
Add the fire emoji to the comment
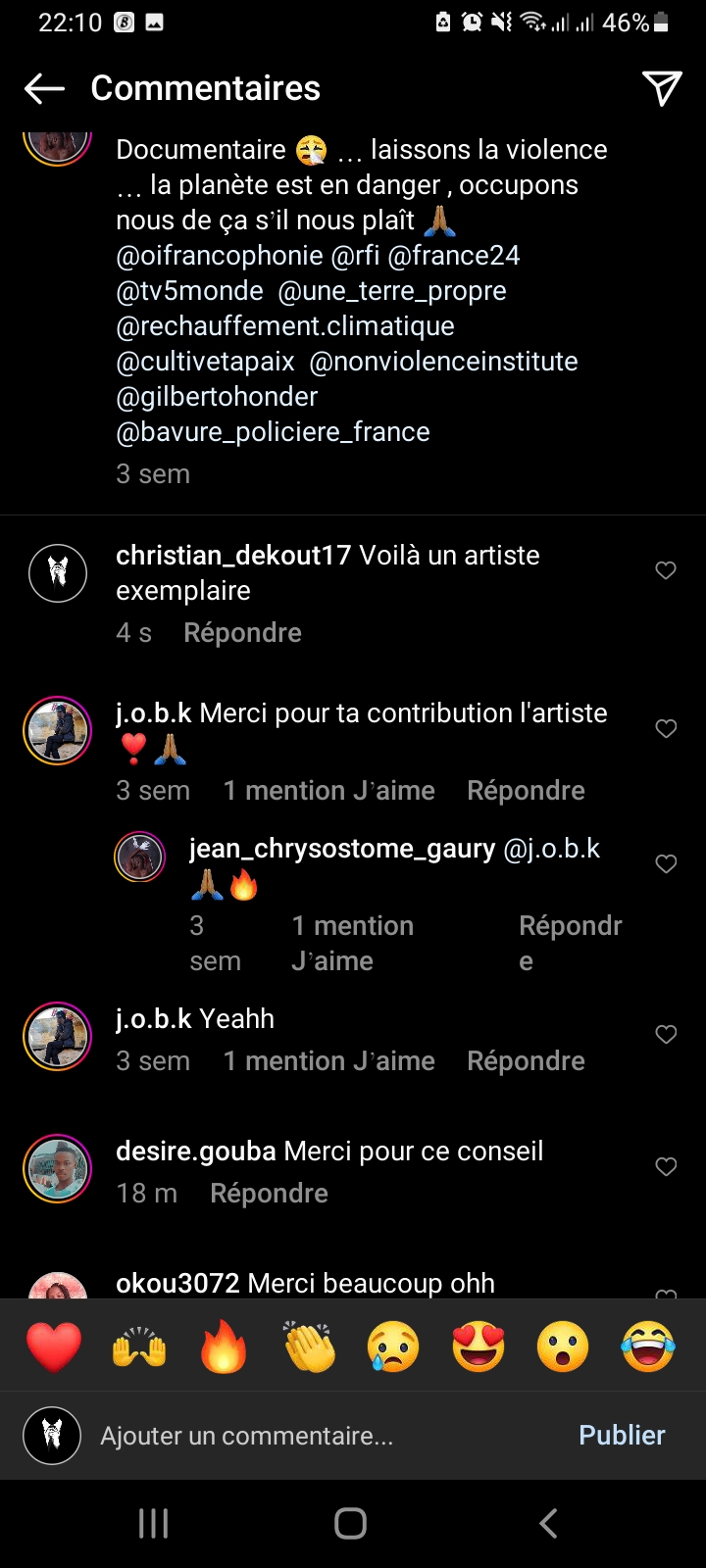pos(224,1346)
